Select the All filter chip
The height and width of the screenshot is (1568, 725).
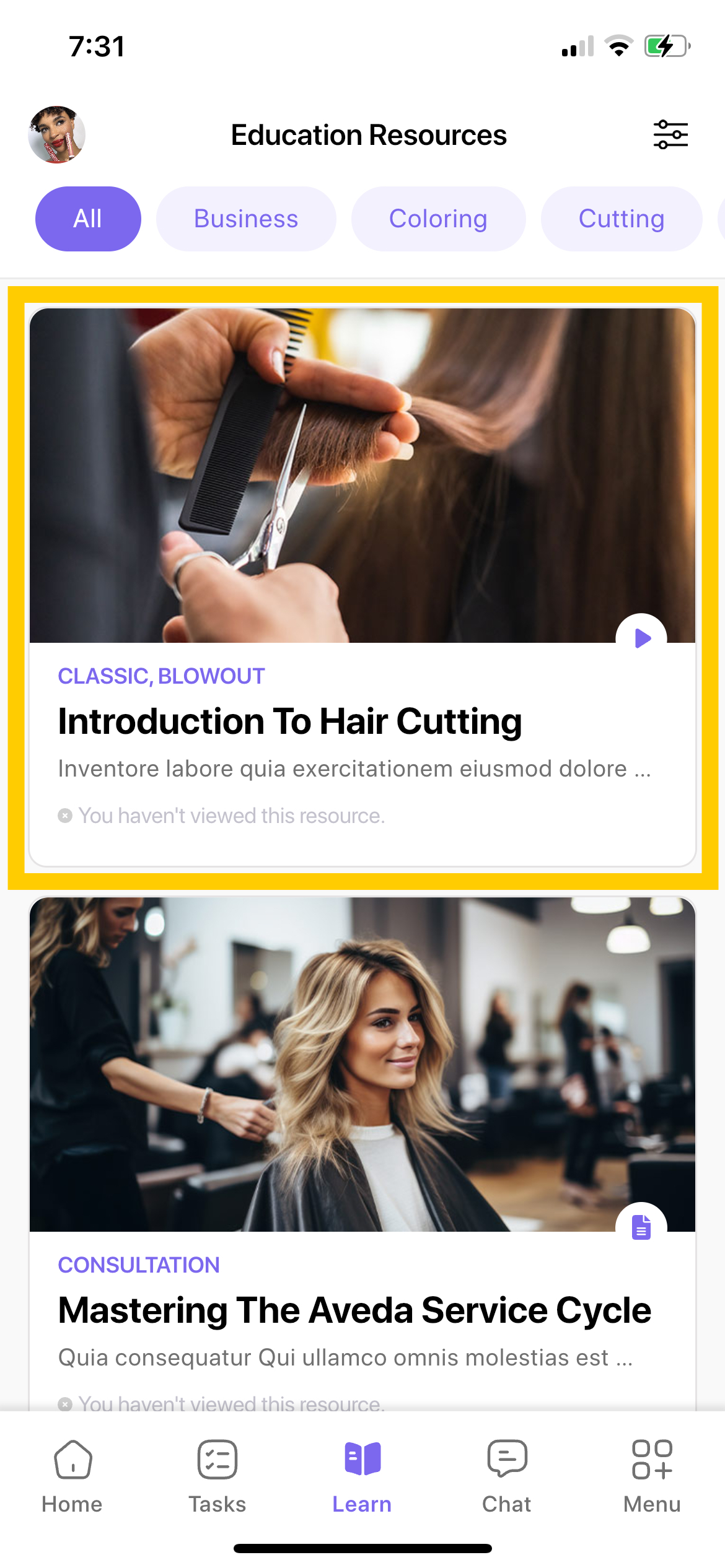[x=88, y=219]
